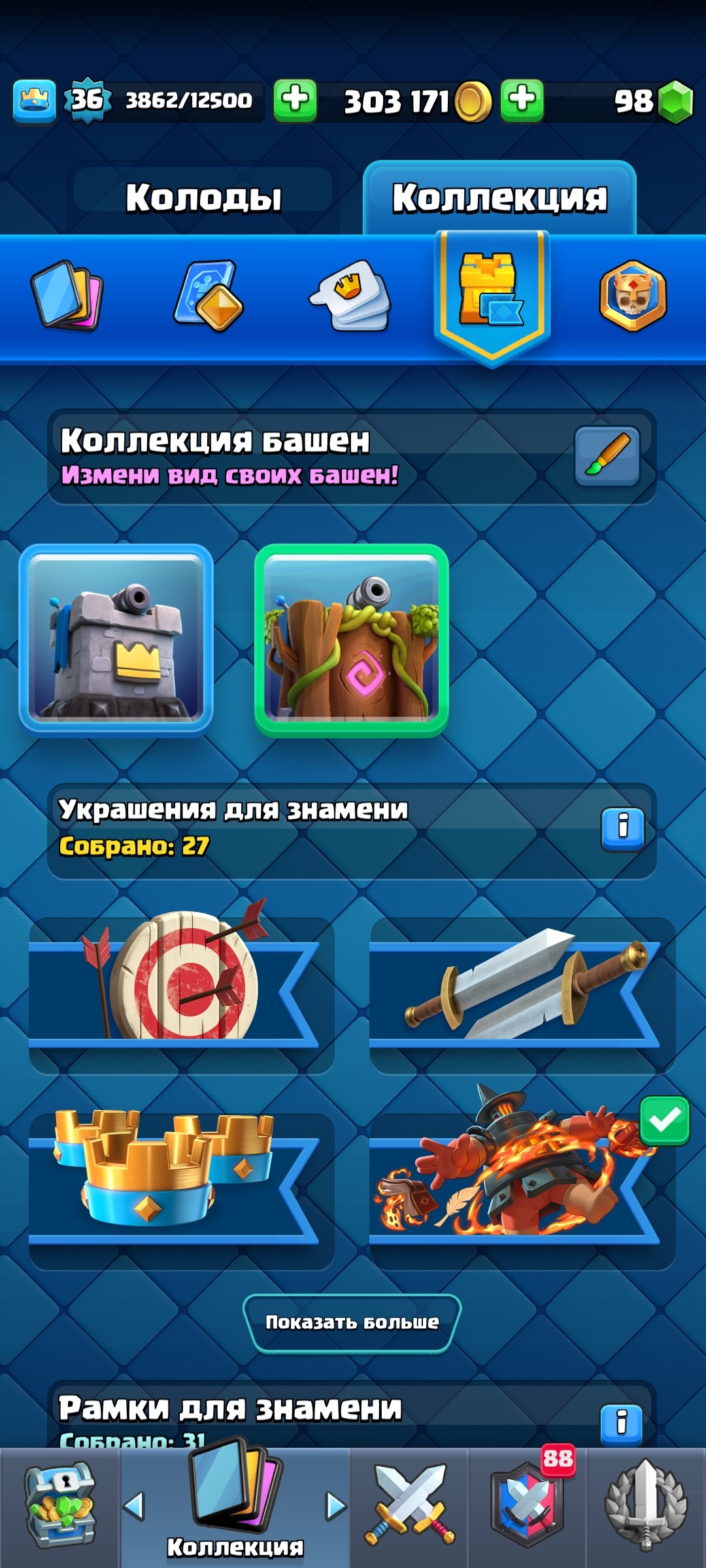Open the emotes section icon
This screenshot has height=1568, width=706.
tap(350, 295)
